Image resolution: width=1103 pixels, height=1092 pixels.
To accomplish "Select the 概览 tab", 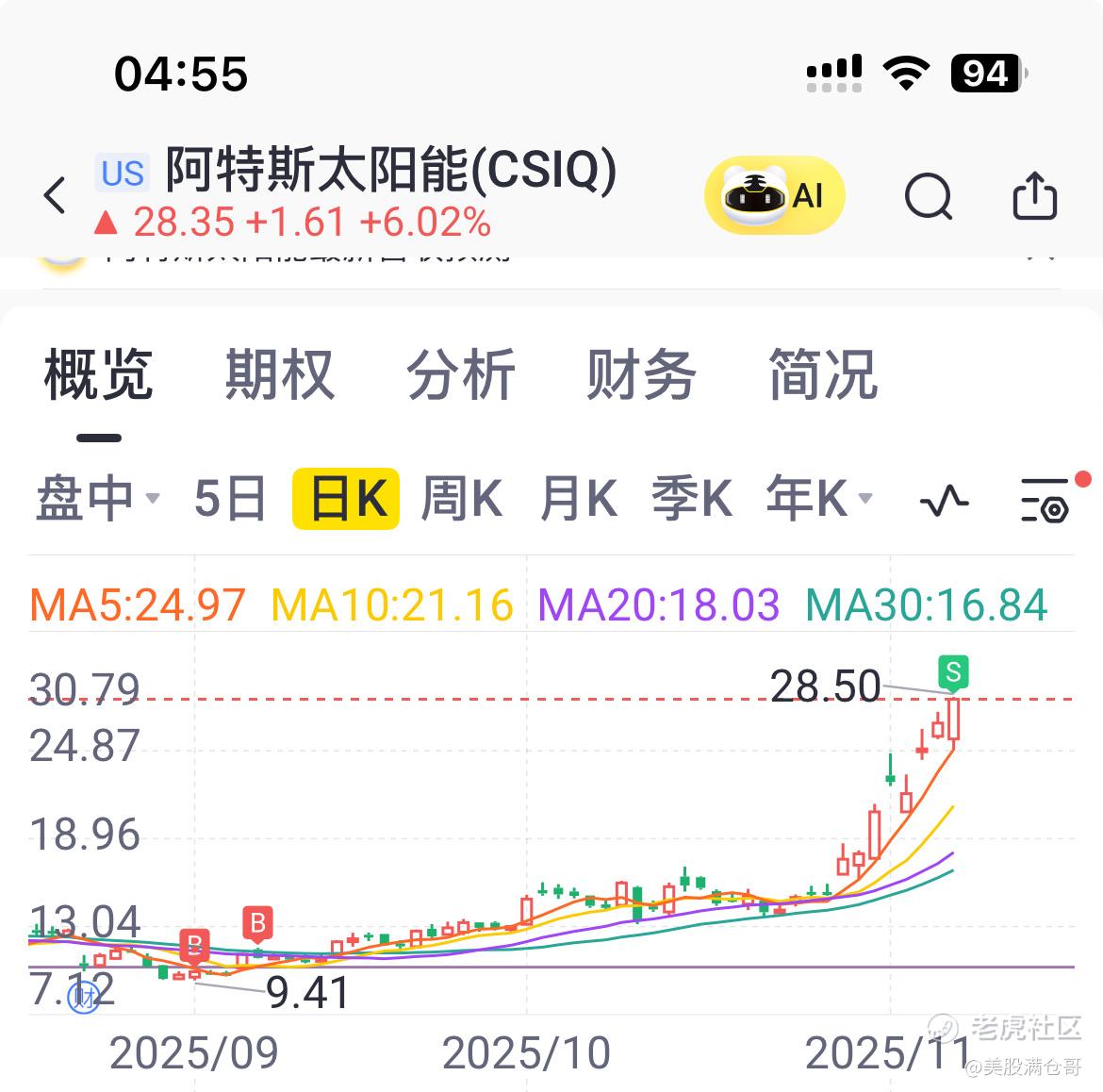I will (x=98, y=374).
